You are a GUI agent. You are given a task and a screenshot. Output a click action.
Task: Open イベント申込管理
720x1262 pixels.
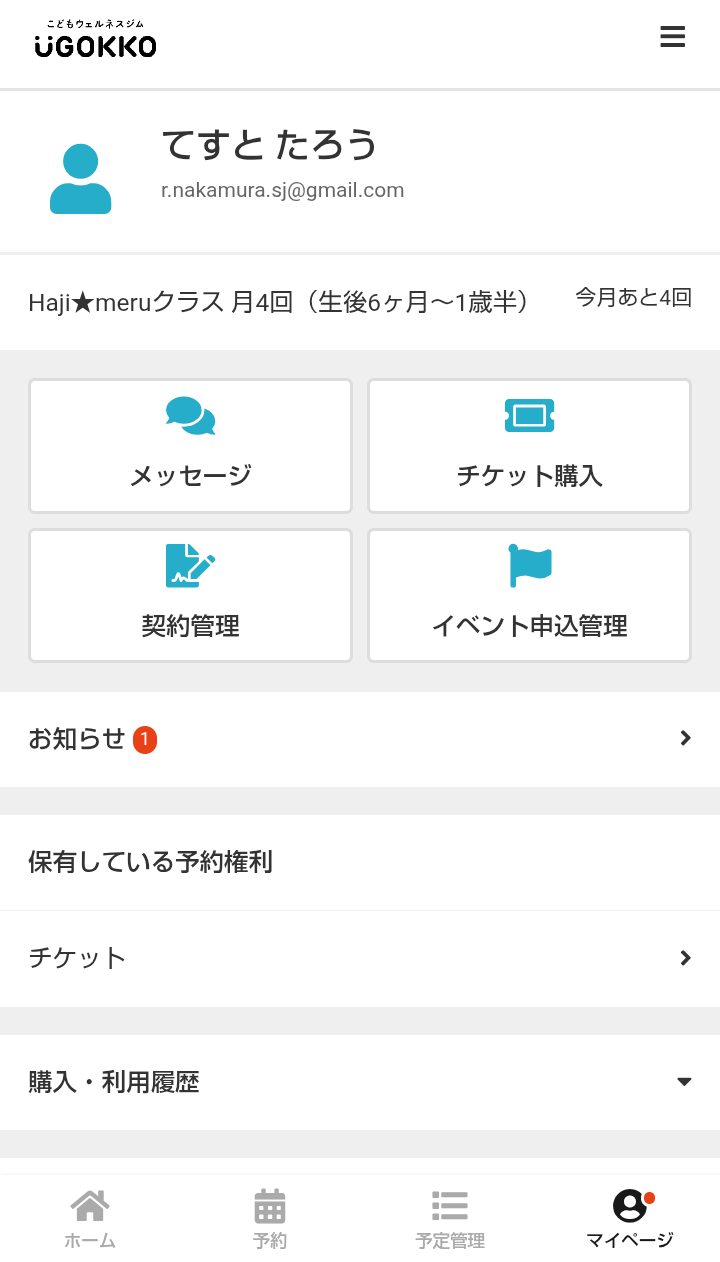point(529,596)
